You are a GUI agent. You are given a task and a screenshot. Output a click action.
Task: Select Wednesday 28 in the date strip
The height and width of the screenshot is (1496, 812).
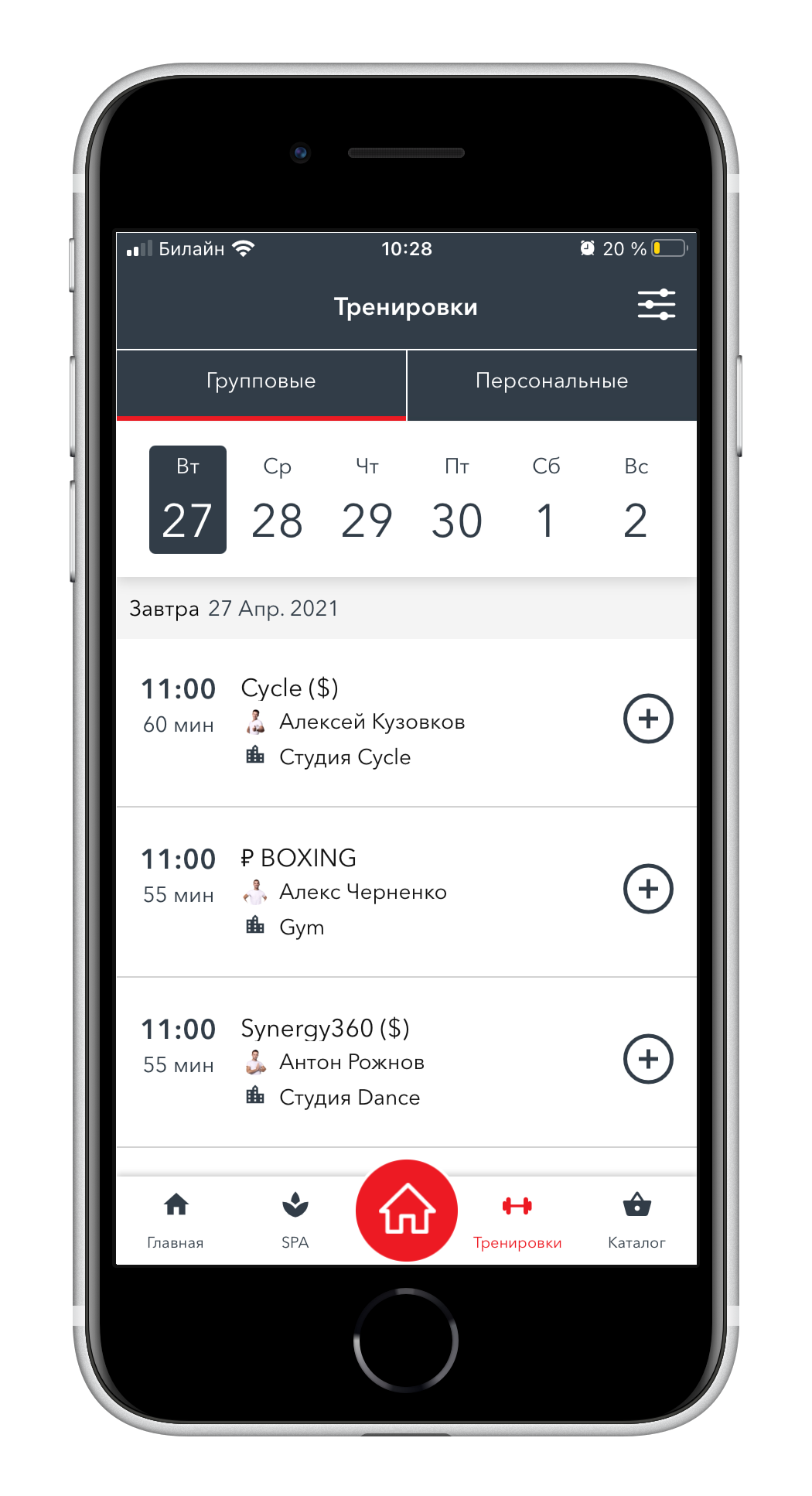click(277, 500)
